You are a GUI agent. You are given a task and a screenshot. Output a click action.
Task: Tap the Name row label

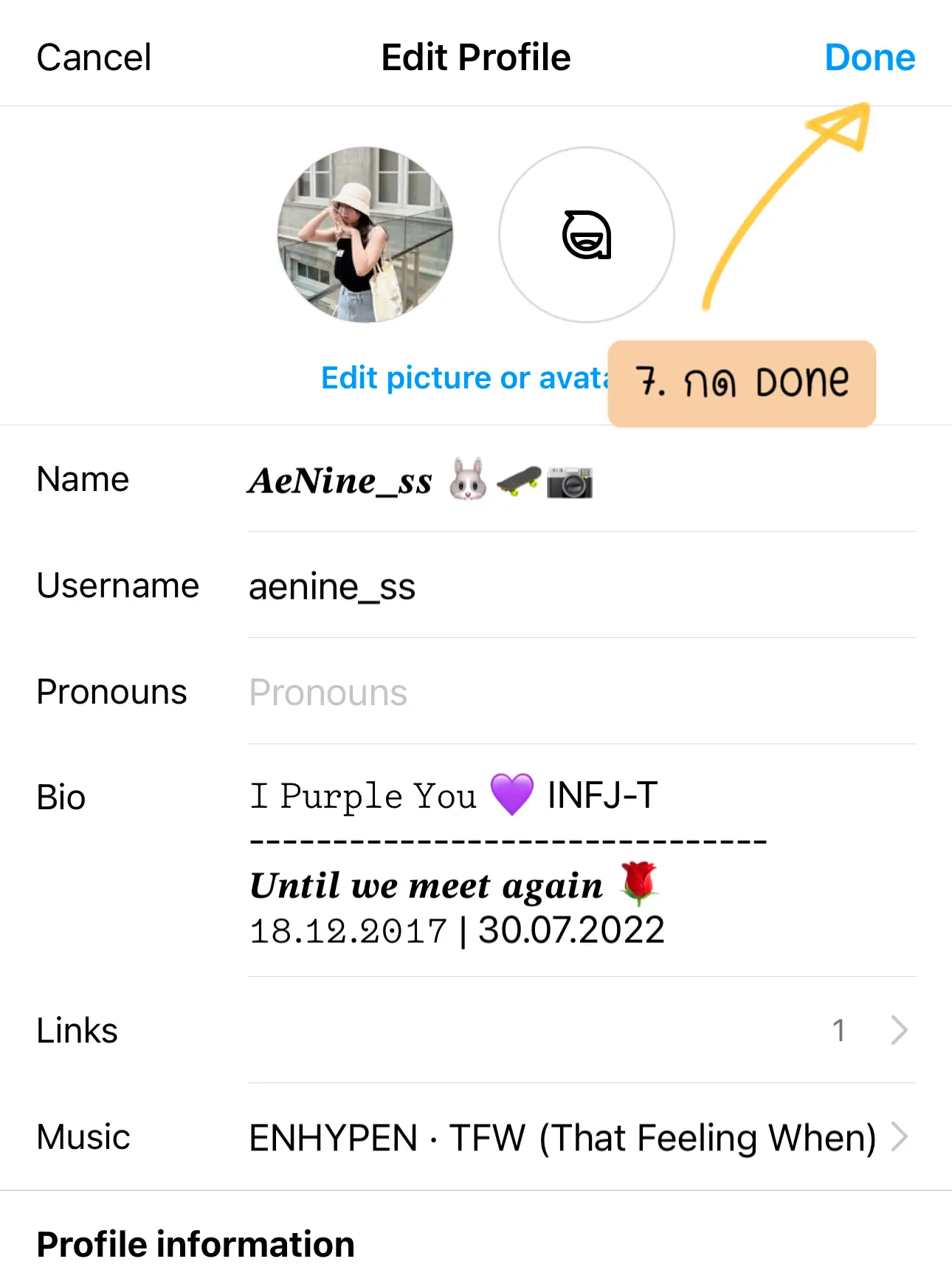[x=82, y=478]
